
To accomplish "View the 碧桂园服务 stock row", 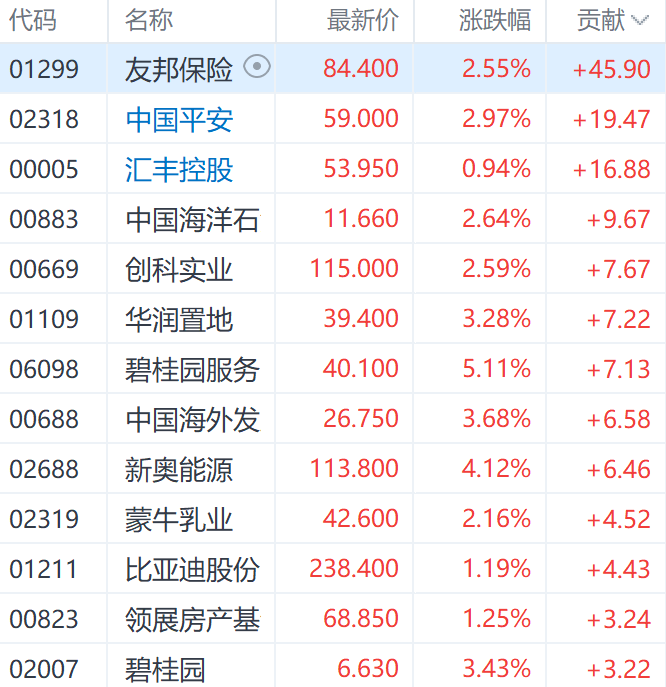I will click(x=192, y=369).
